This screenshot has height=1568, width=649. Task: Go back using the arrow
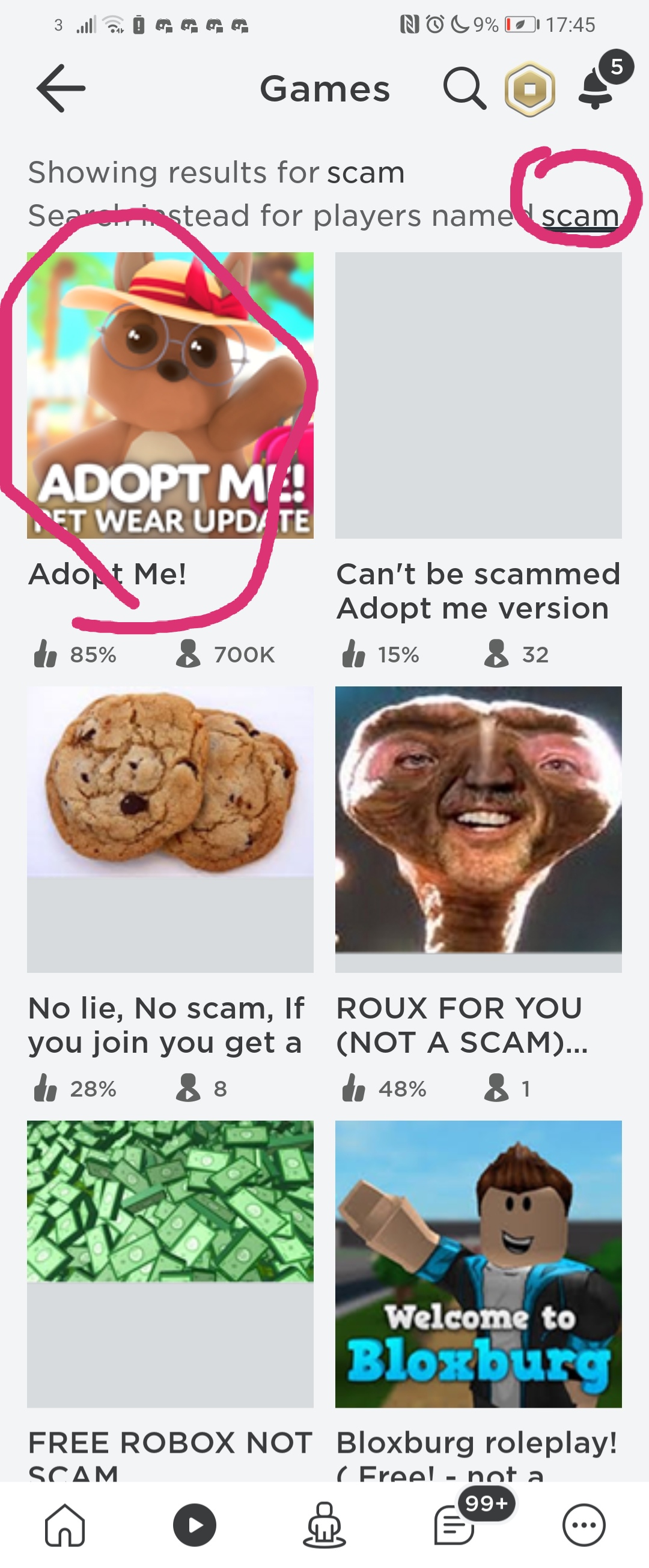click(x=61, y=89)
